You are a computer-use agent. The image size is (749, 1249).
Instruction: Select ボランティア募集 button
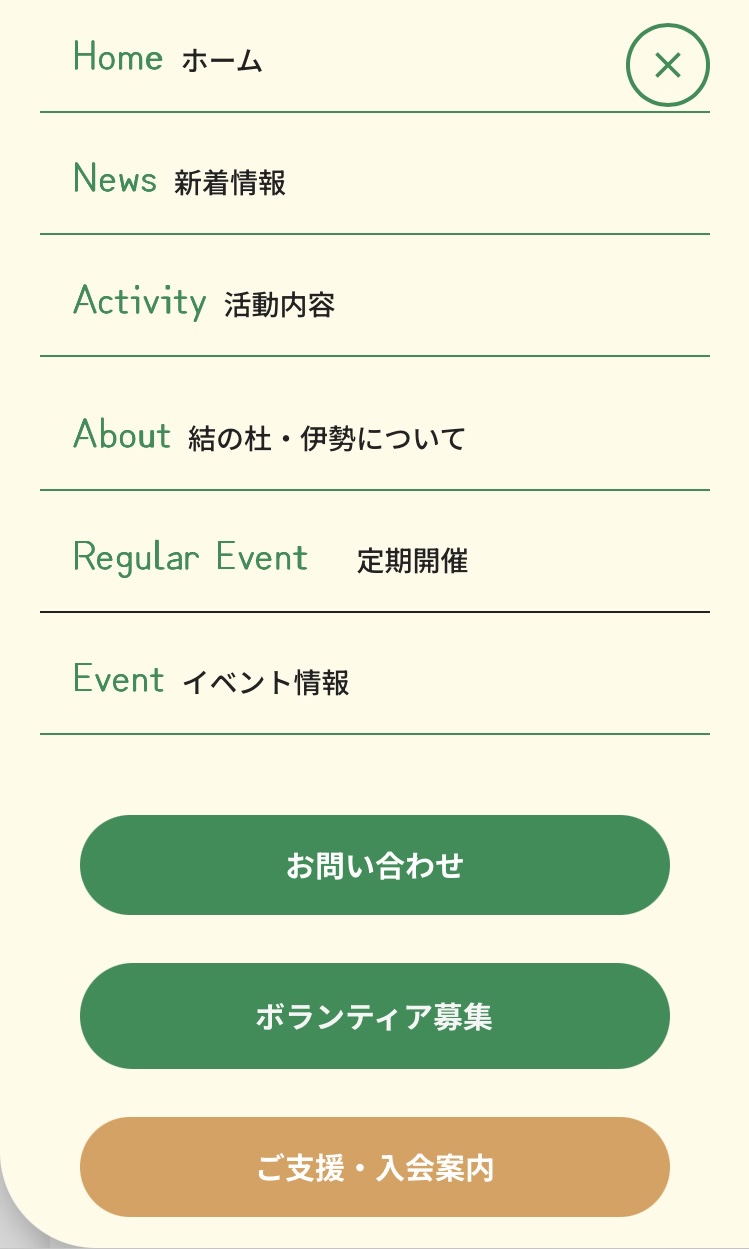click(x=374, y=1016)
